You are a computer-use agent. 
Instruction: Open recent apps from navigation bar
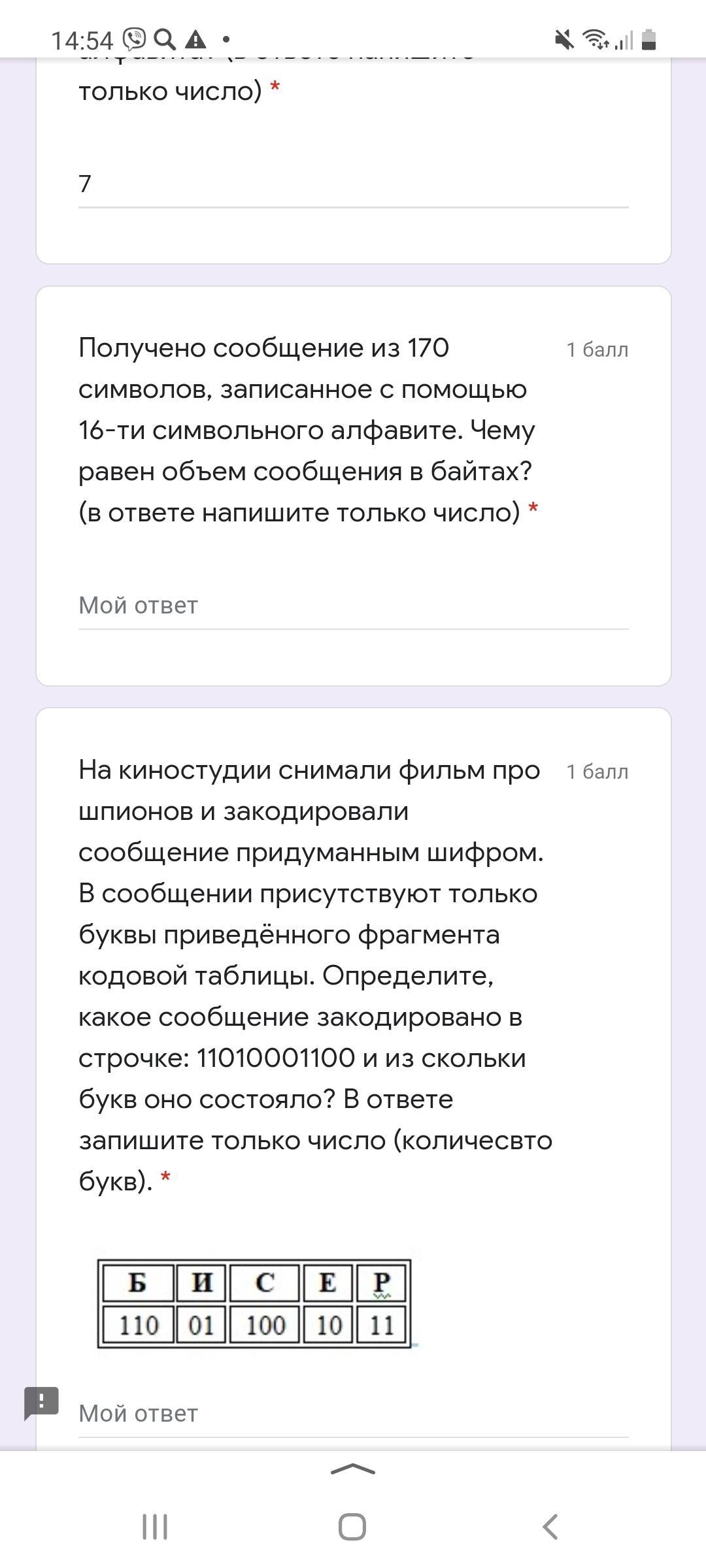(155, 1527)
